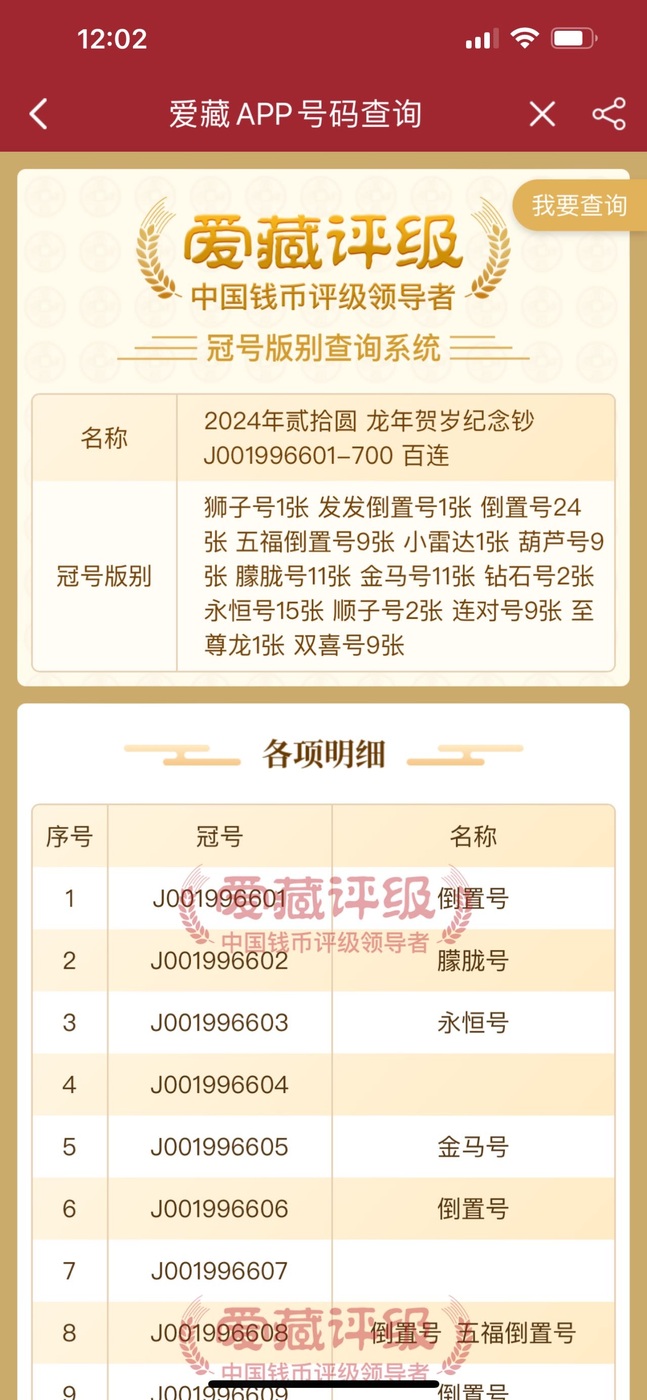Share this query result page

(609, 114)
